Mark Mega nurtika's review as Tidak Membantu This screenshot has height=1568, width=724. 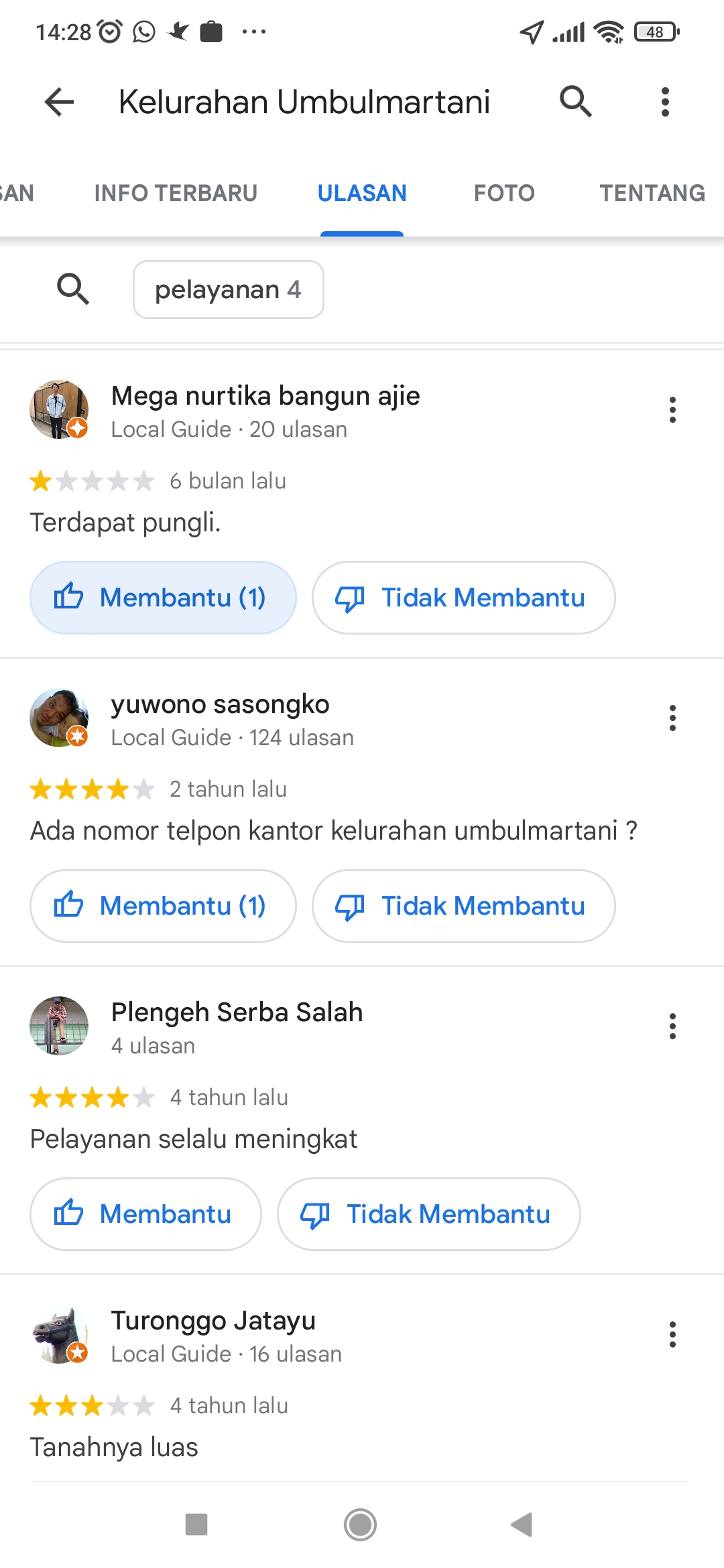(x=463, y=598)
